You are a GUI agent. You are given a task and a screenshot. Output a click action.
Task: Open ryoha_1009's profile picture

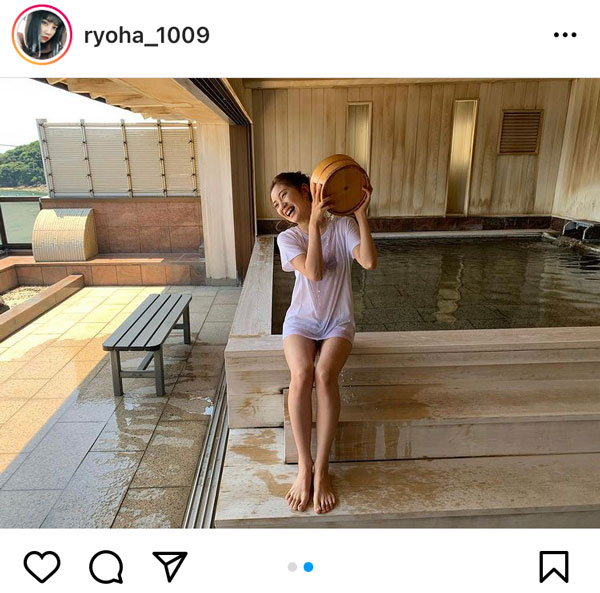(x=41, y=35)
